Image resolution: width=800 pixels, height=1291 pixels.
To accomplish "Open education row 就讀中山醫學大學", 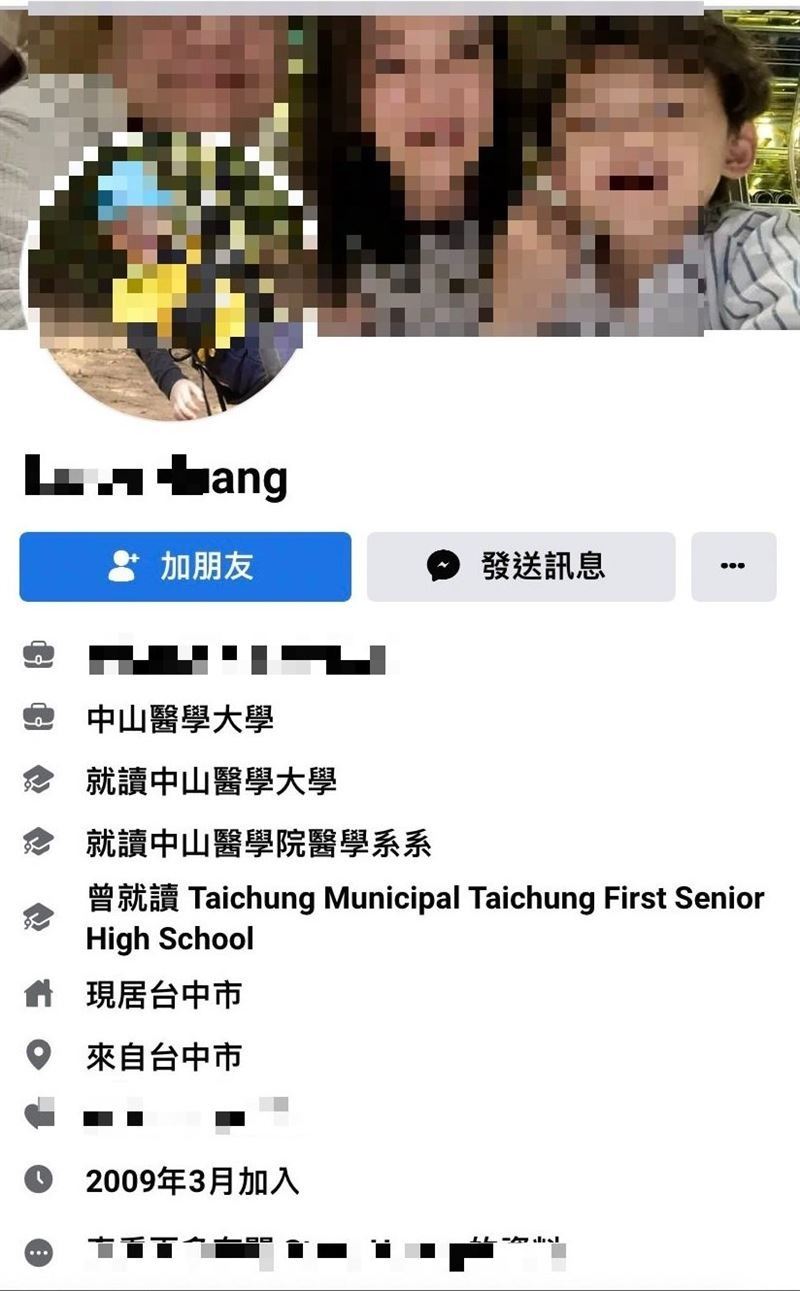I will click(211, 781).
